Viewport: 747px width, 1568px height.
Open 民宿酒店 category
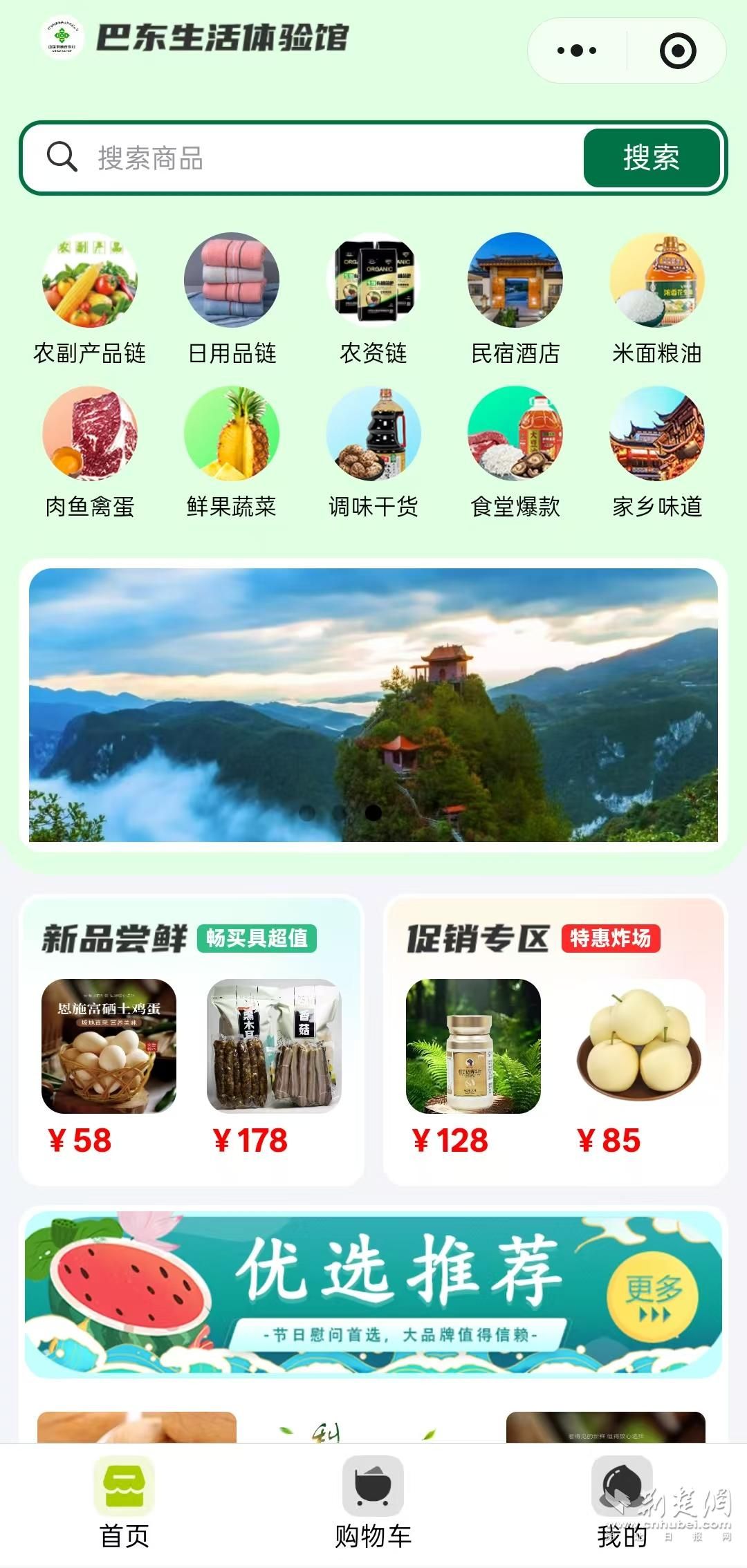(x=515, y=299)
